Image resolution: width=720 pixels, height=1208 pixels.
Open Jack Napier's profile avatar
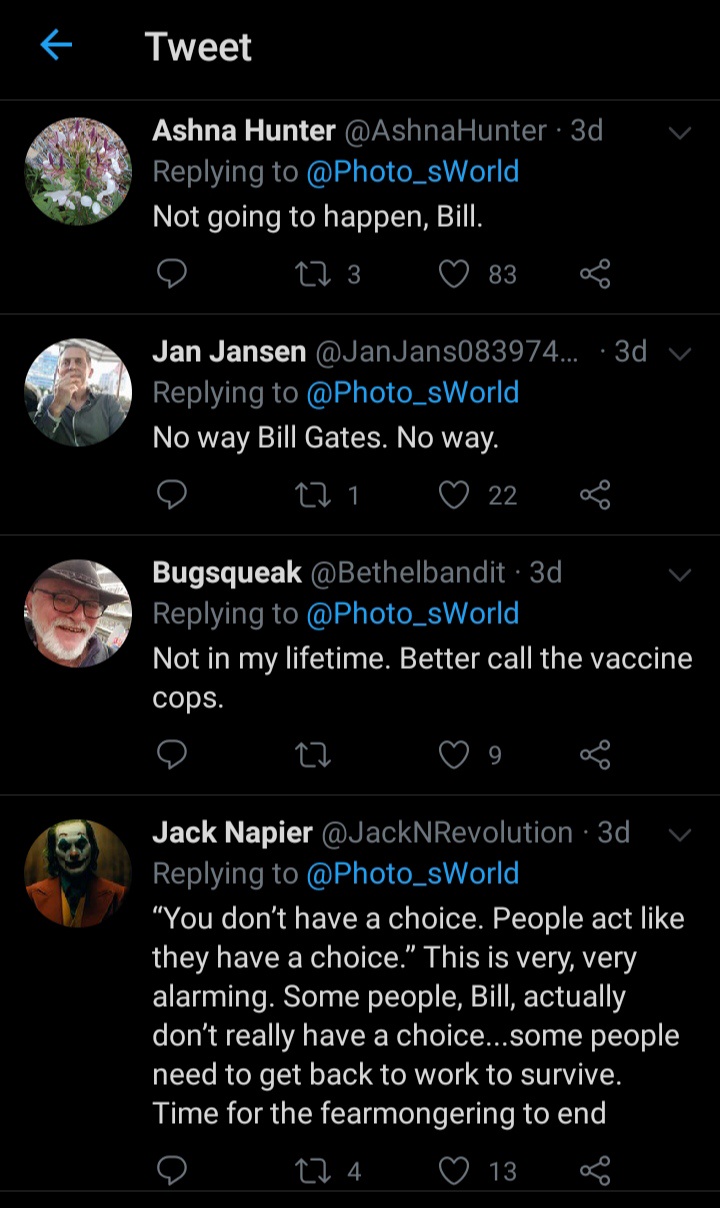click(x=78, y=873)
